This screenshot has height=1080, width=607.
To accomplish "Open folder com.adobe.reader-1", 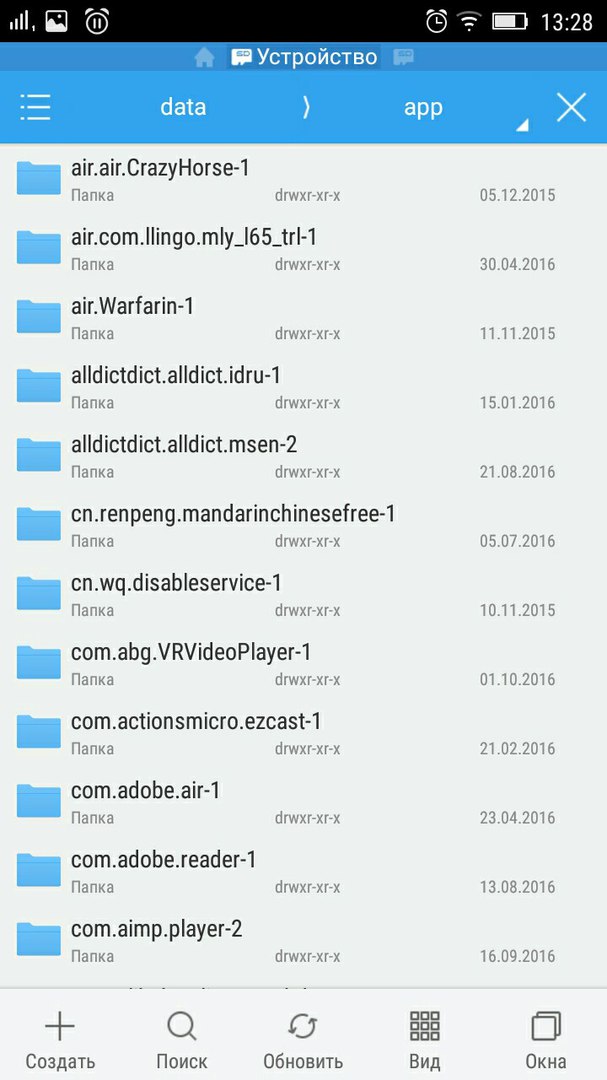I will coord(303,871).
